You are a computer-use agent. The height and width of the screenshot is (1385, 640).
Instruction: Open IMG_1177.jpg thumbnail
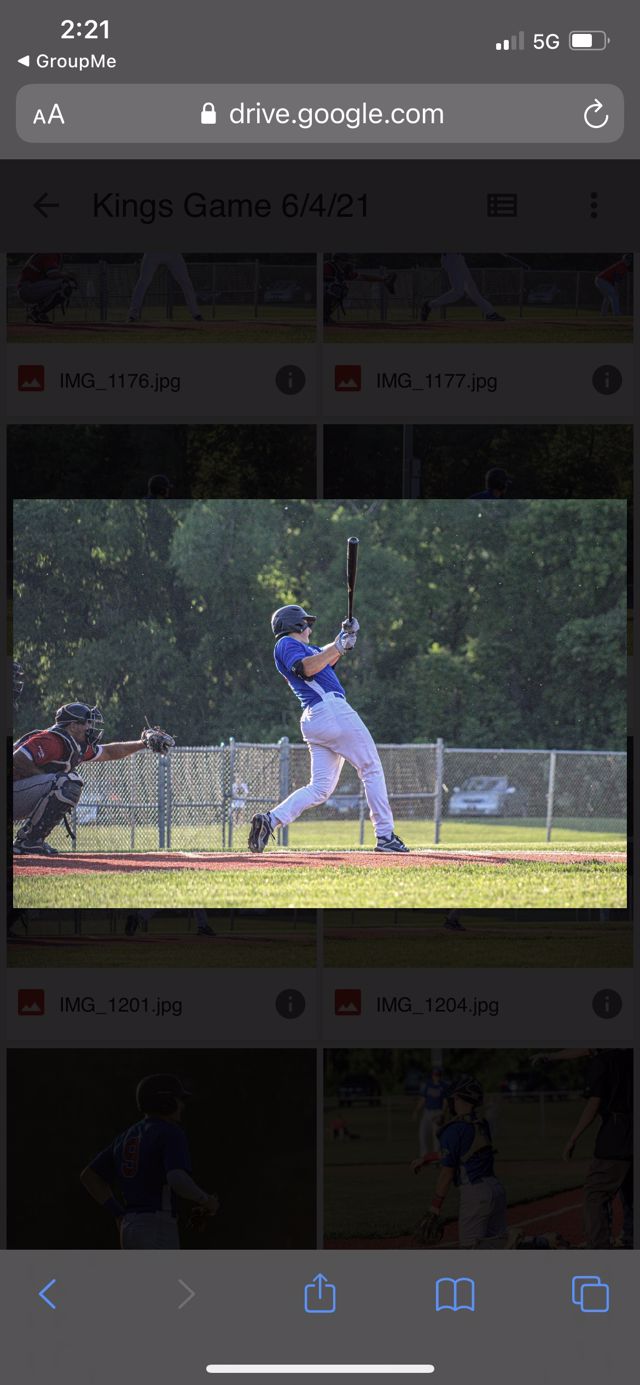(x=478, y=296)
